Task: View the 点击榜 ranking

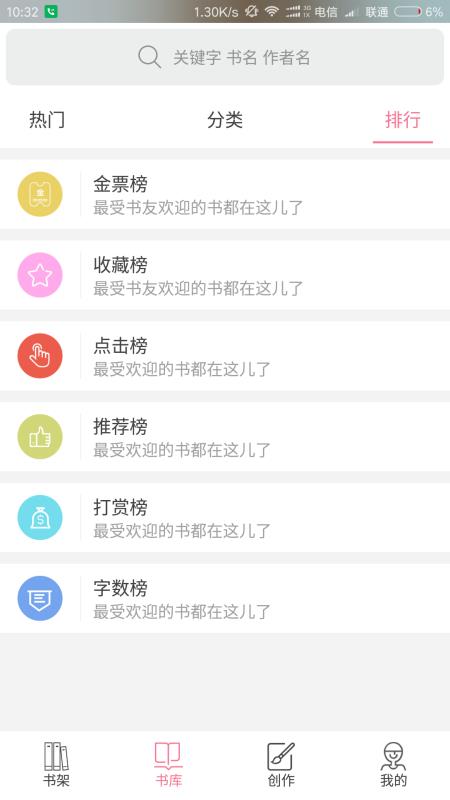Action: click(x=225, y=356)
